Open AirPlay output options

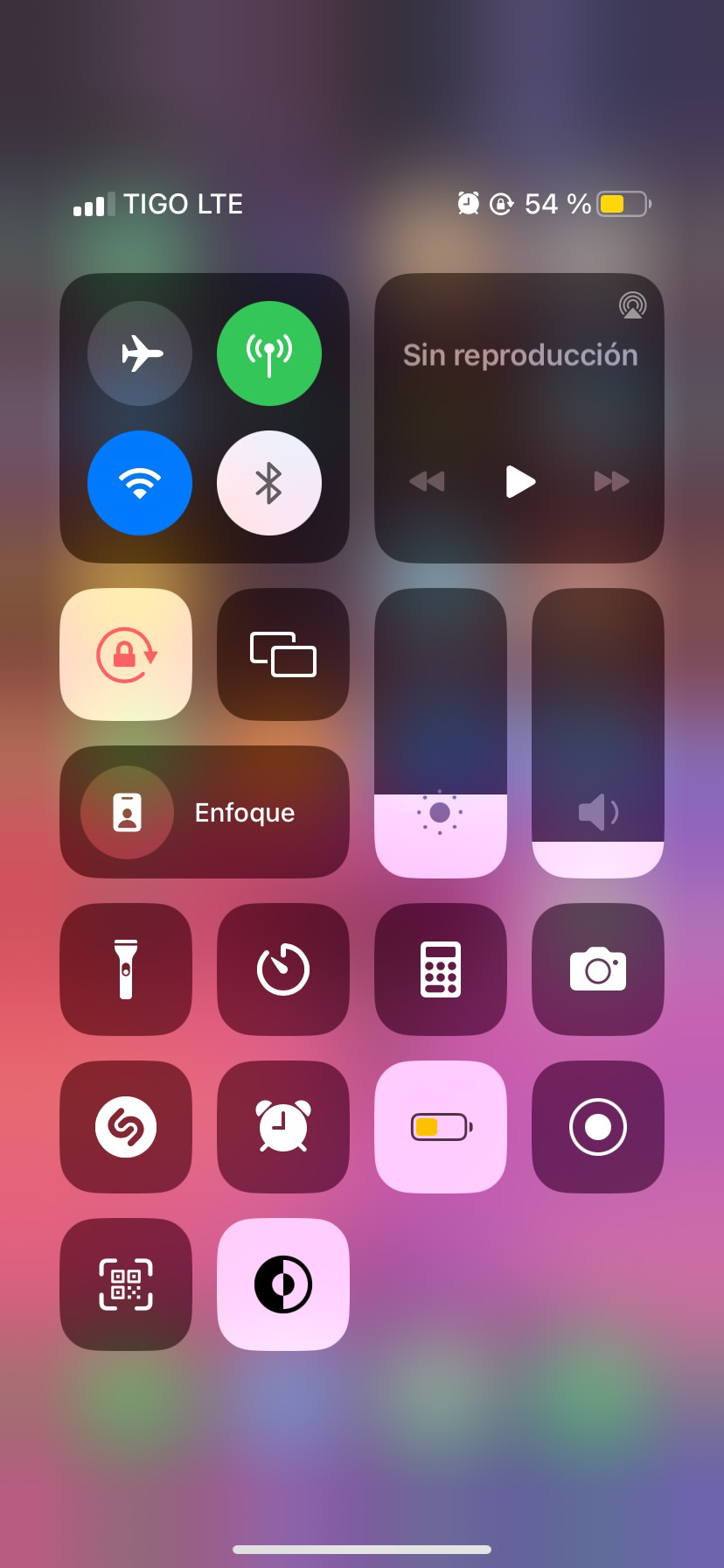coord(632,305)
